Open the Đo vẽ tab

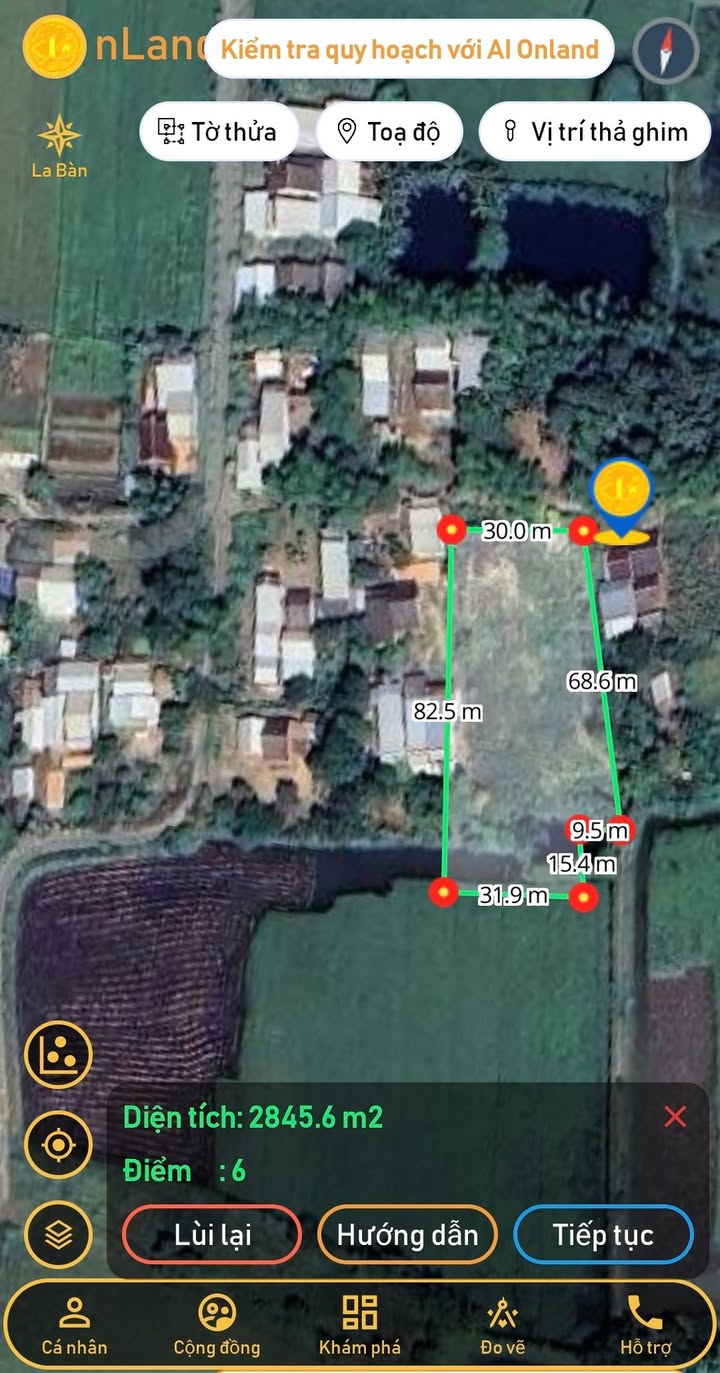pyautogui.click(x=502, y=1325)
